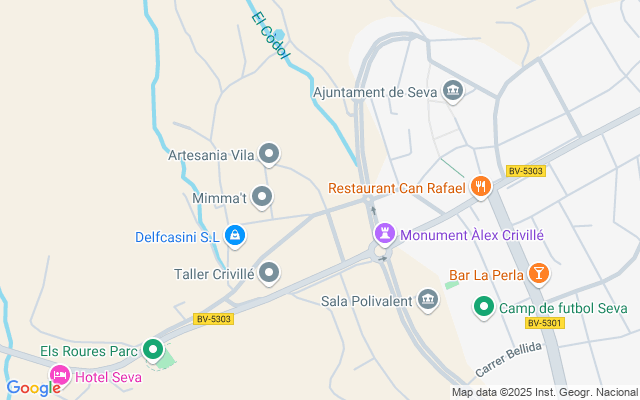640x400 pixels.
Task: Open the Artesania Vila pin
Action: click(269, 154)
